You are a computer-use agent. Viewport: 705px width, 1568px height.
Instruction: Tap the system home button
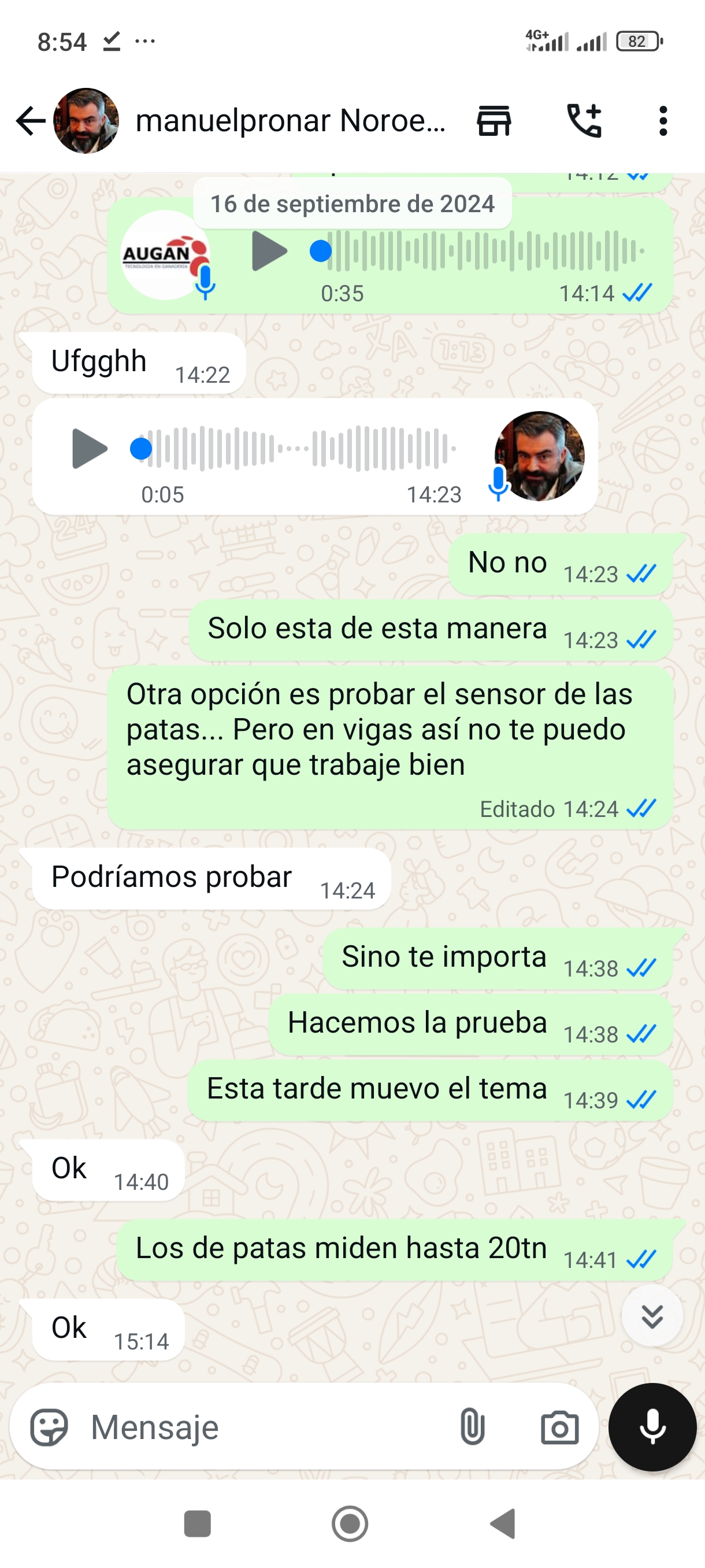tap(350, 1523)
